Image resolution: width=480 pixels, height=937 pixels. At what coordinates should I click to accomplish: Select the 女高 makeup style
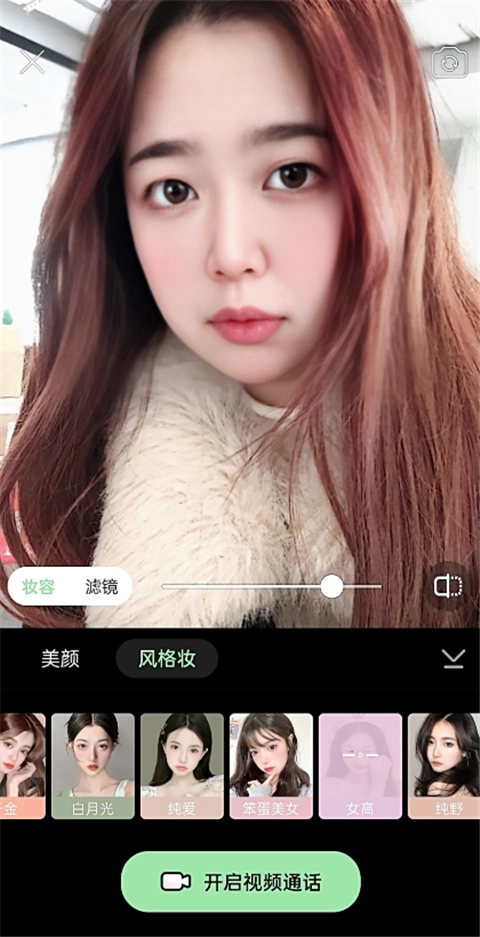[x=360, y=765]
